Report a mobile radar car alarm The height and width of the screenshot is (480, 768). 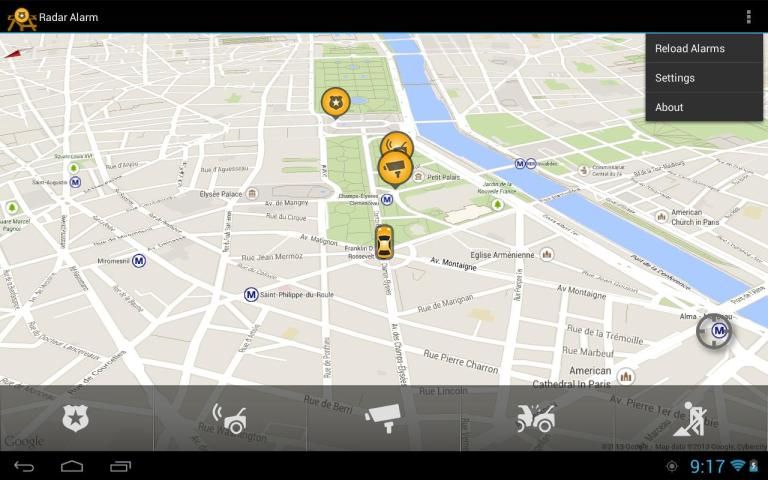coord(230,418)
